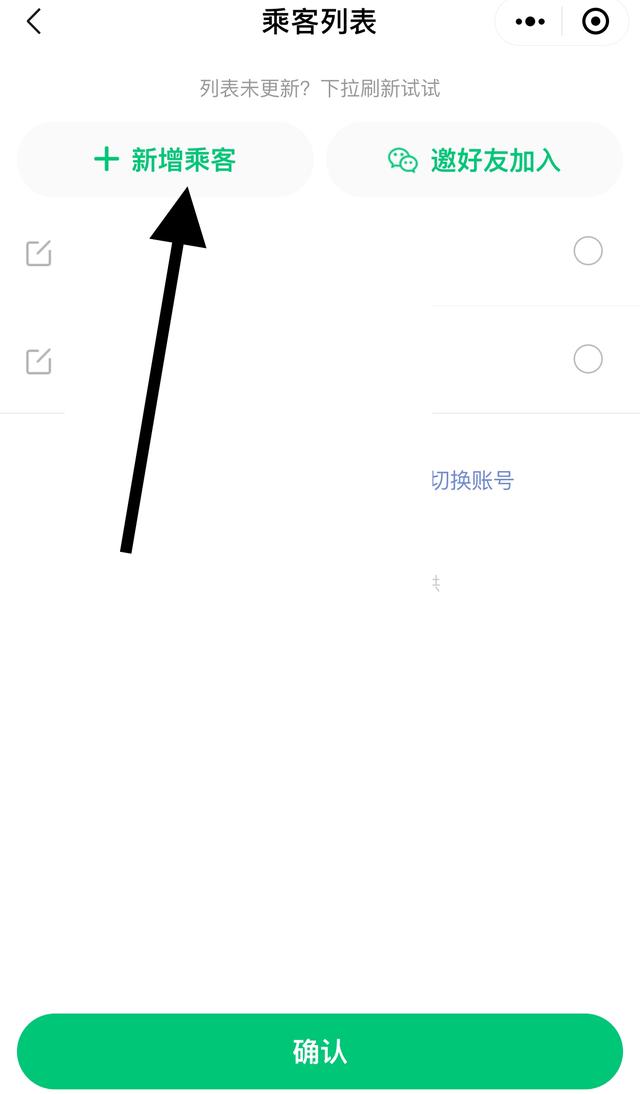Screen dimensions: 640x1094
Task: Edit the second passenger's details
Action: click(38, 360)
